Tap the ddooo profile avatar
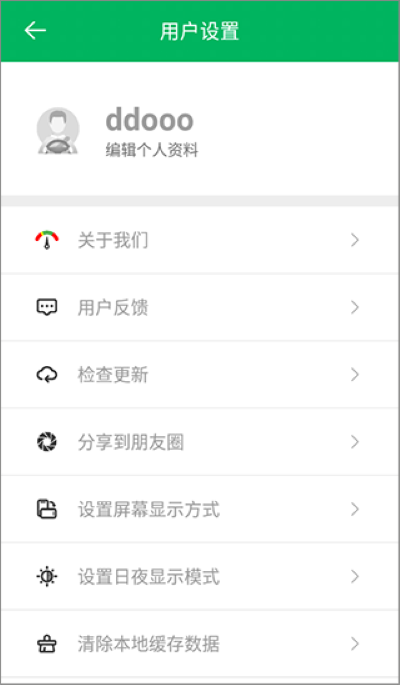Screen dimensions: 400x685 pyautogui.click(x=58, y=130)
